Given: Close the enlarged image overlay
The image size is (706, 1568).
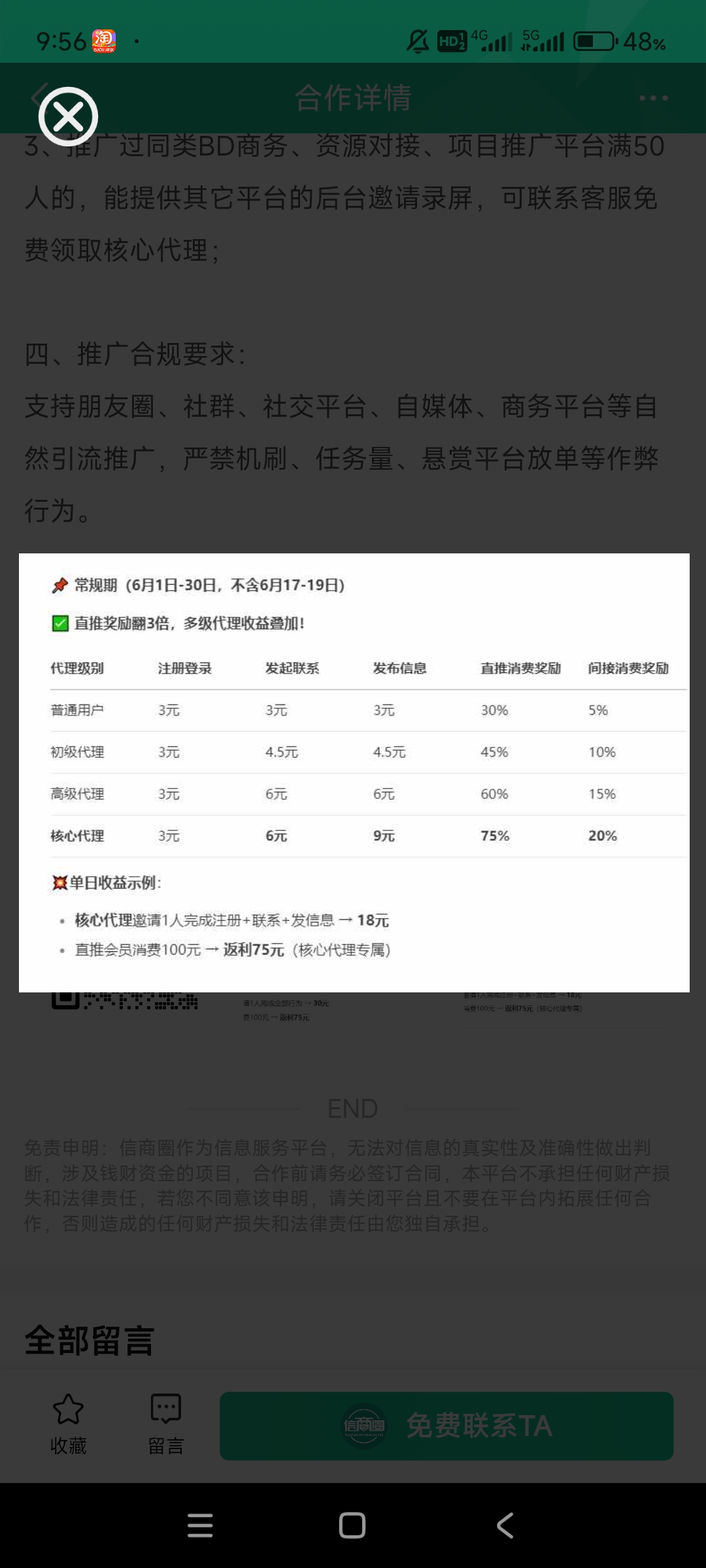Looking at the screenshot, I should click(68, 117).
